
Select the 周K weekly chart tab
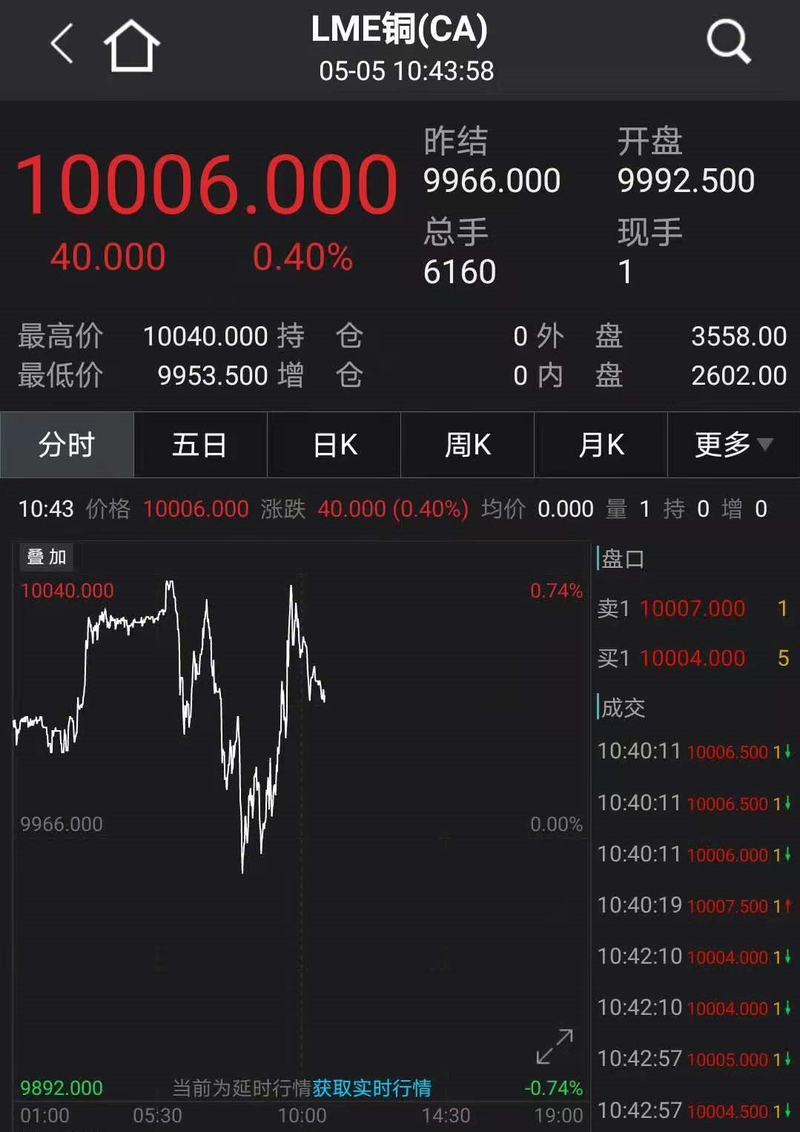(467, 444)
